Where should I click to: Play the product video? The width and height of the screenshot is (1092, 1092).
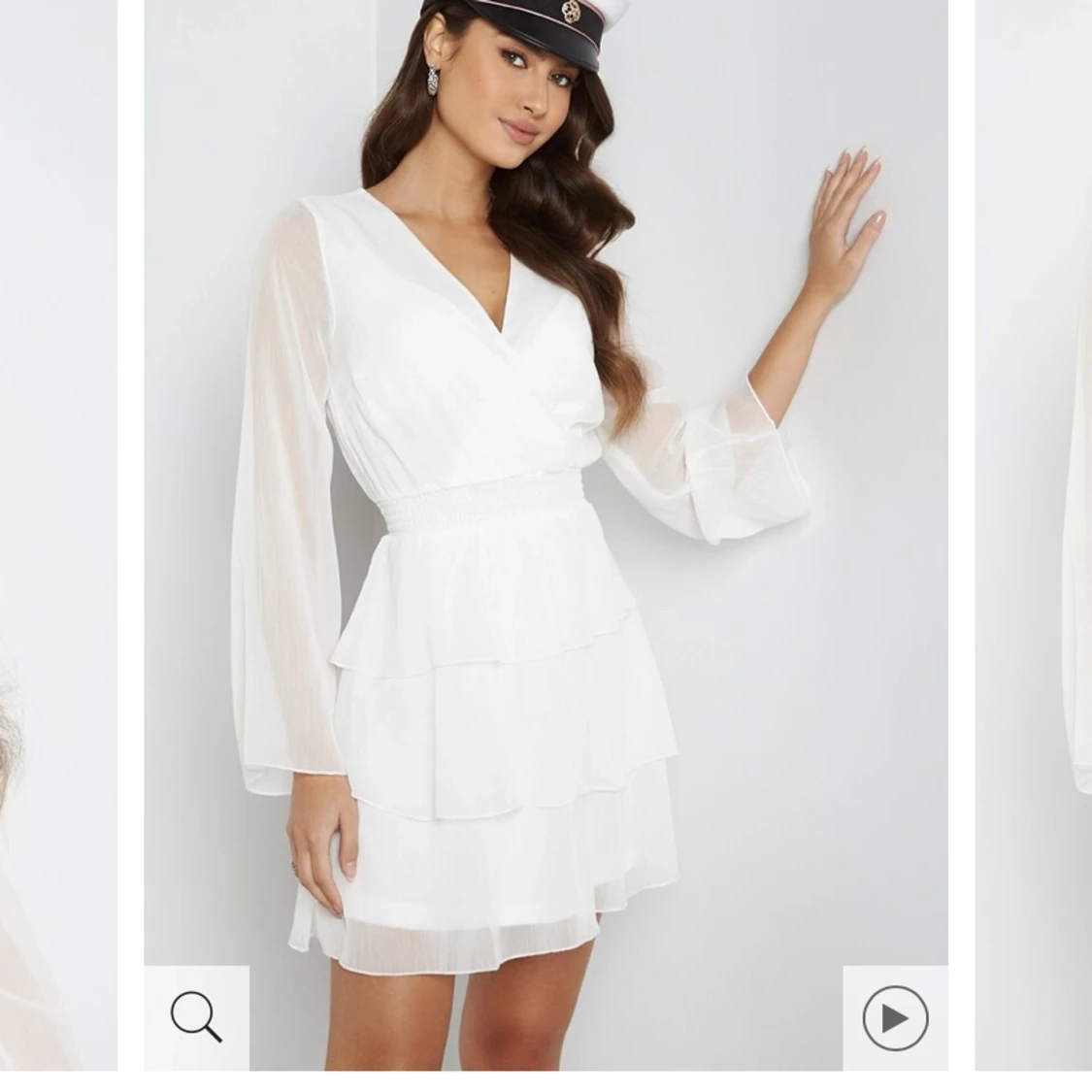tap(895, 1017)
